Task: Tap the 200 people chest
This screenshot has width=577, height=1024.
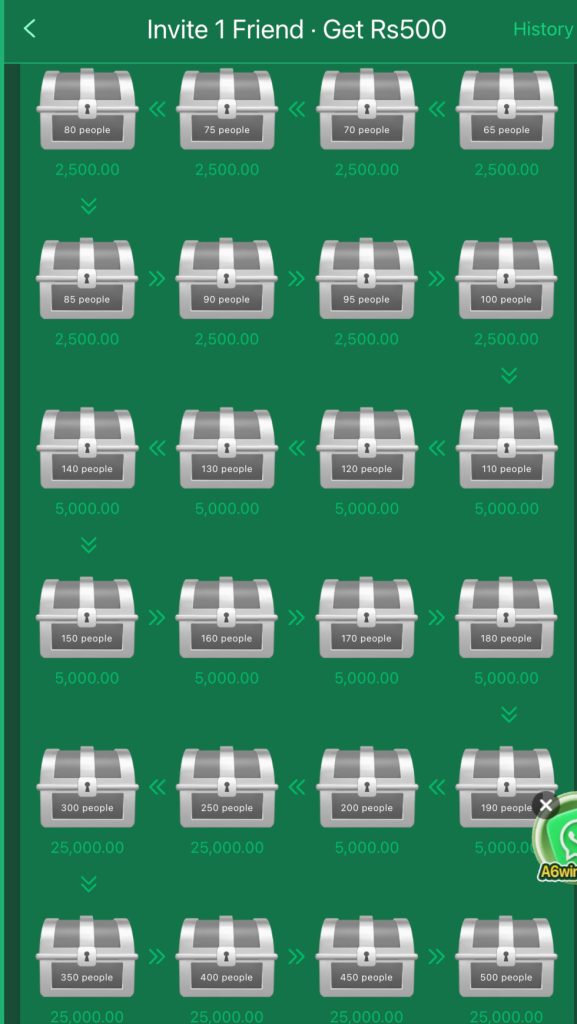Action: pyautogui.click(x=366, y=787)
